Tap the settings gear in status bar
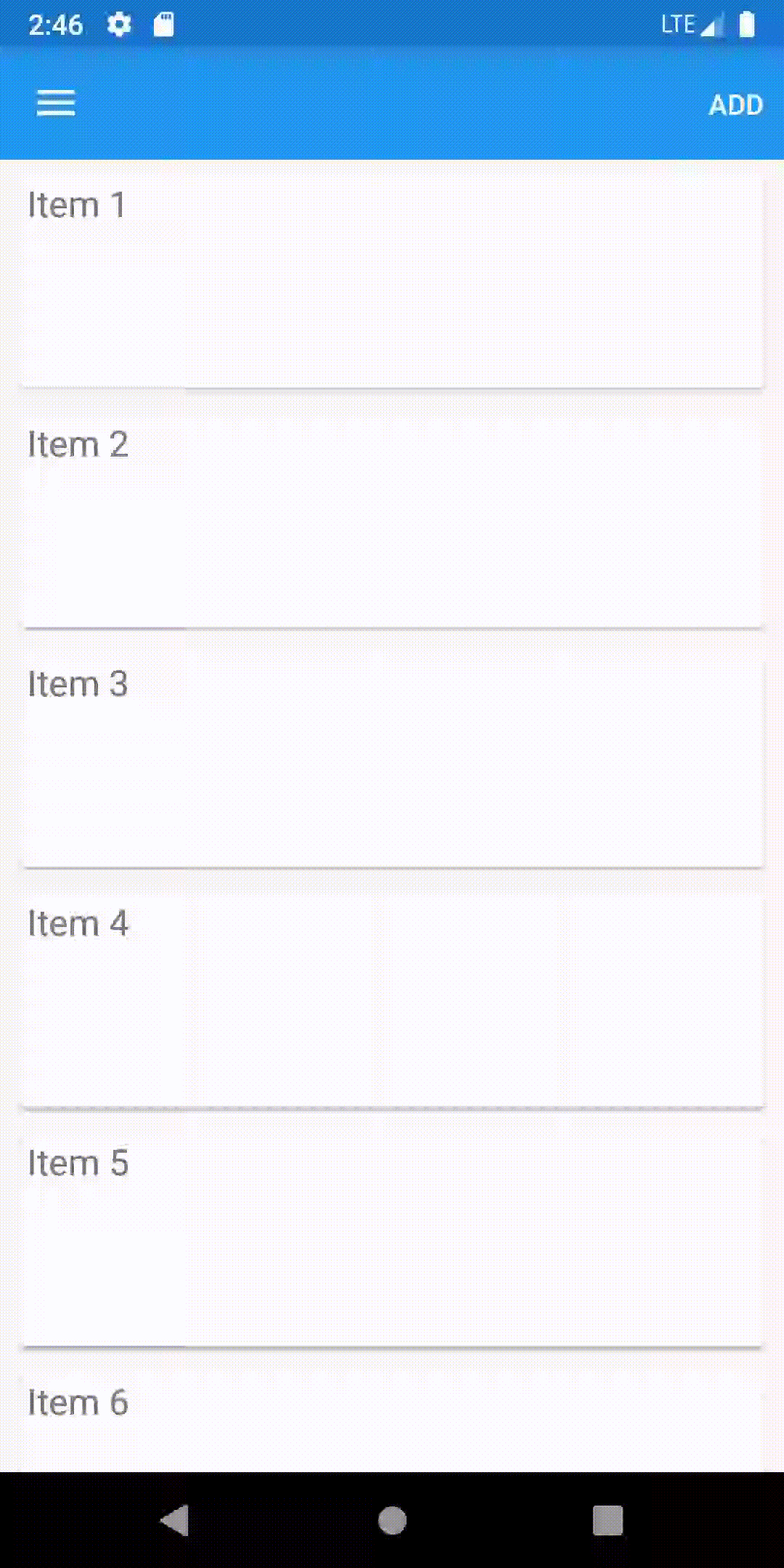Screen dimensions: 784x1568 (x=118, y=24)
